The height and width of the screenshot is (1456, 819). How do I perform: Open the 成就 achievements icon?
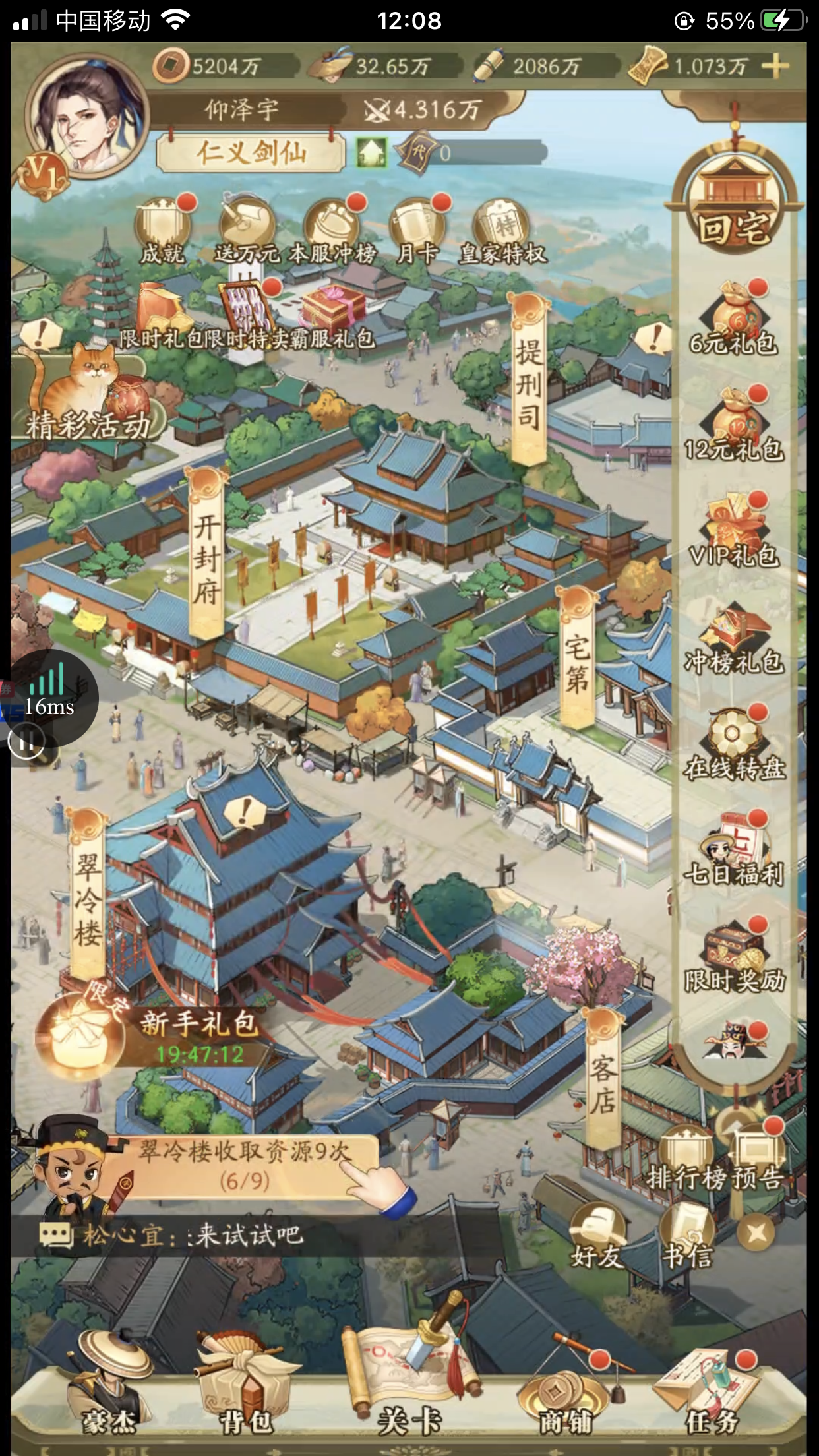162,231
